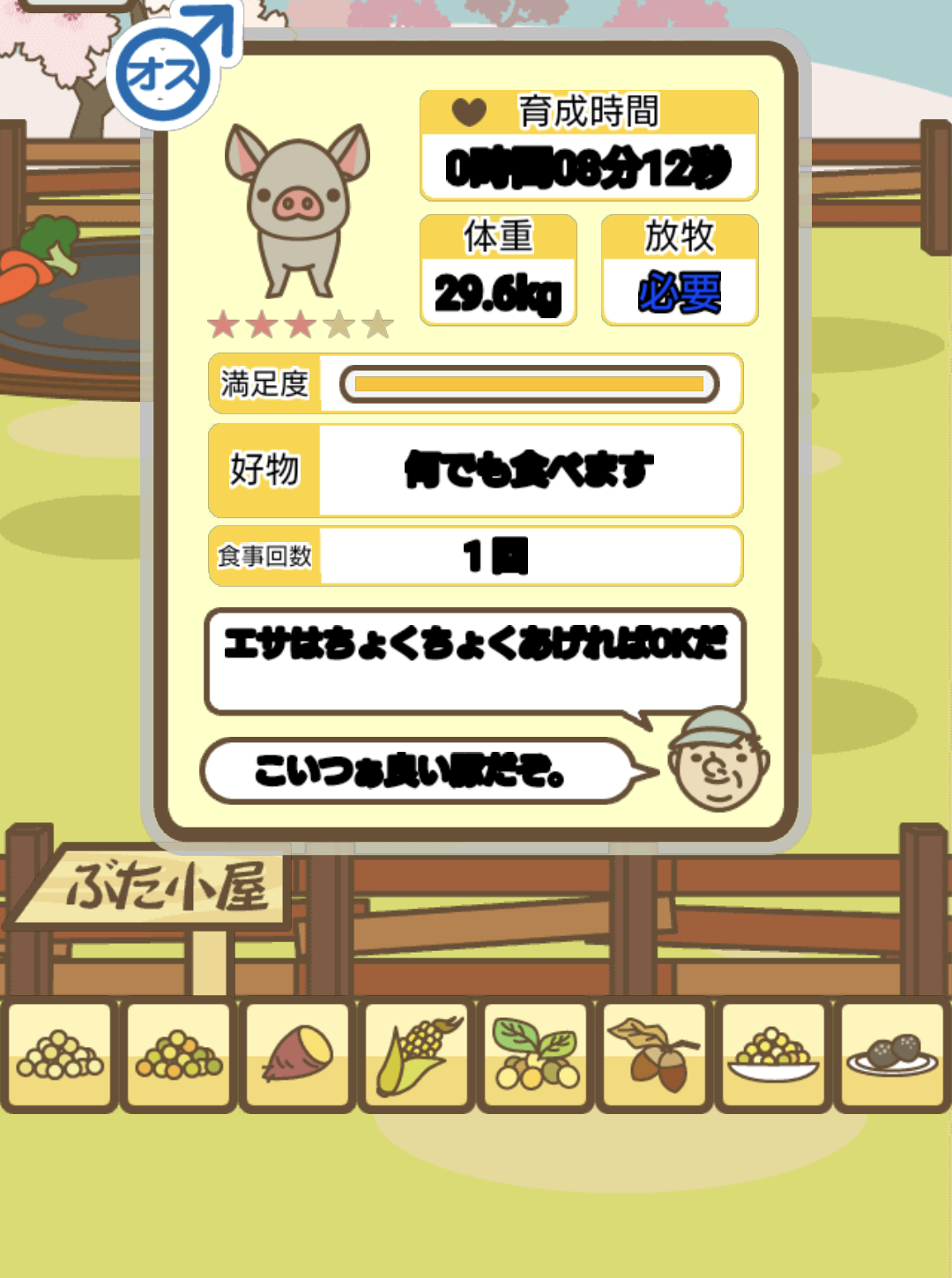Pick the corn cob feed
The image size is (952, 1278).
click(x=417, y=1054)
